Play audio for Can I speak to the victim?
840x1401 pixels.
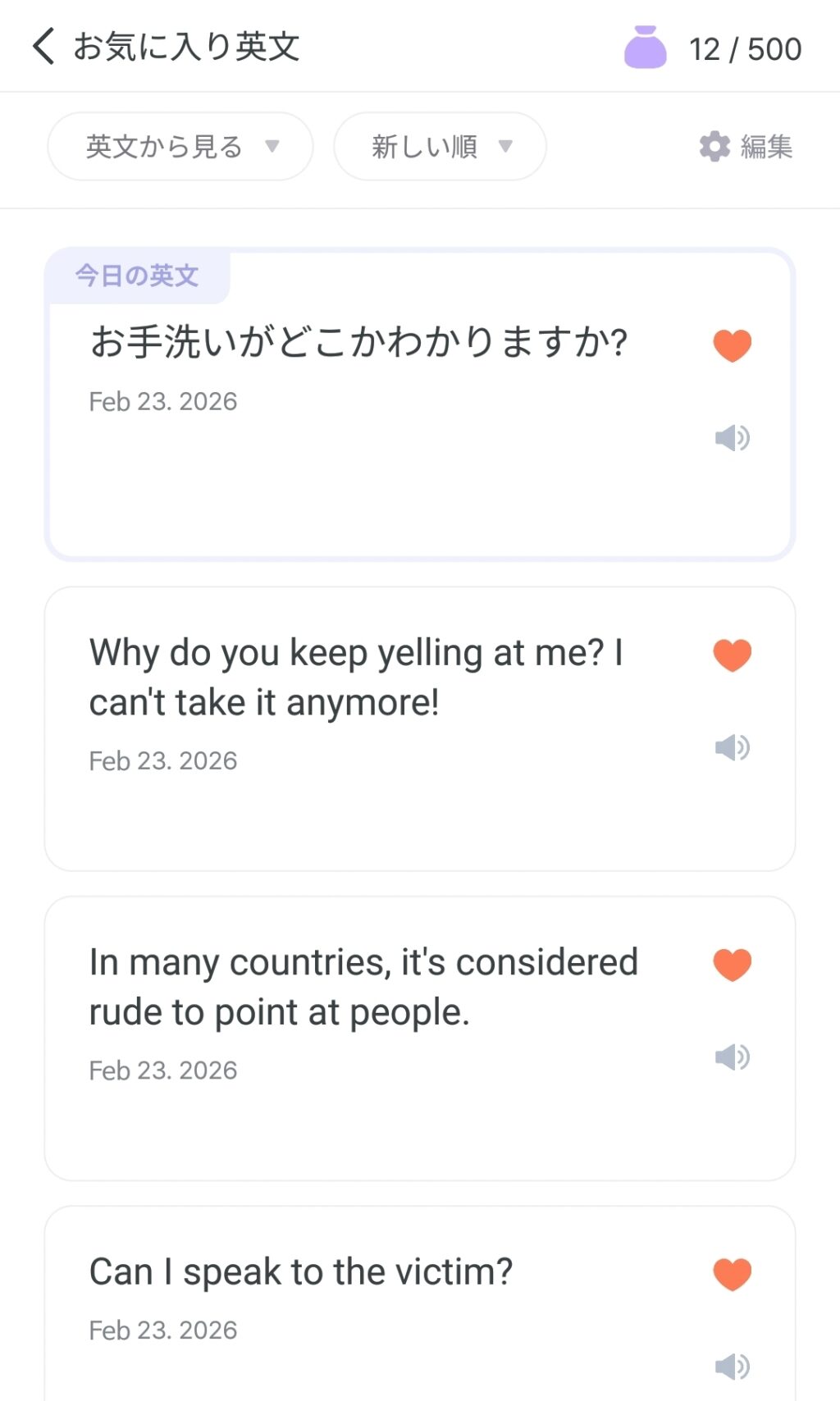tap(733, 1362)
